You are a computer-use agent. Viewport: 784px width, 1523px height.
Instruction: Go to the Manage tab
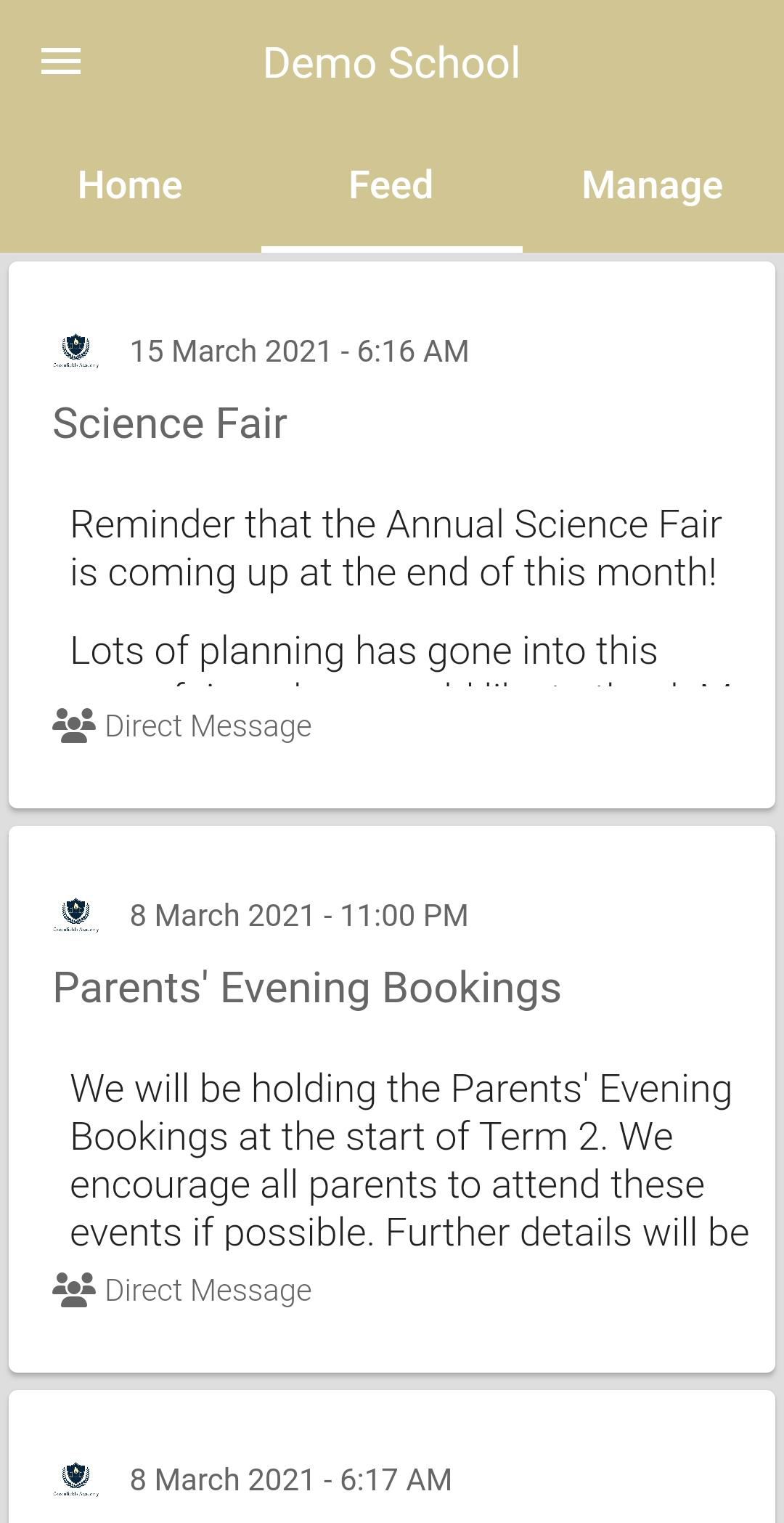tap(653, 185)
